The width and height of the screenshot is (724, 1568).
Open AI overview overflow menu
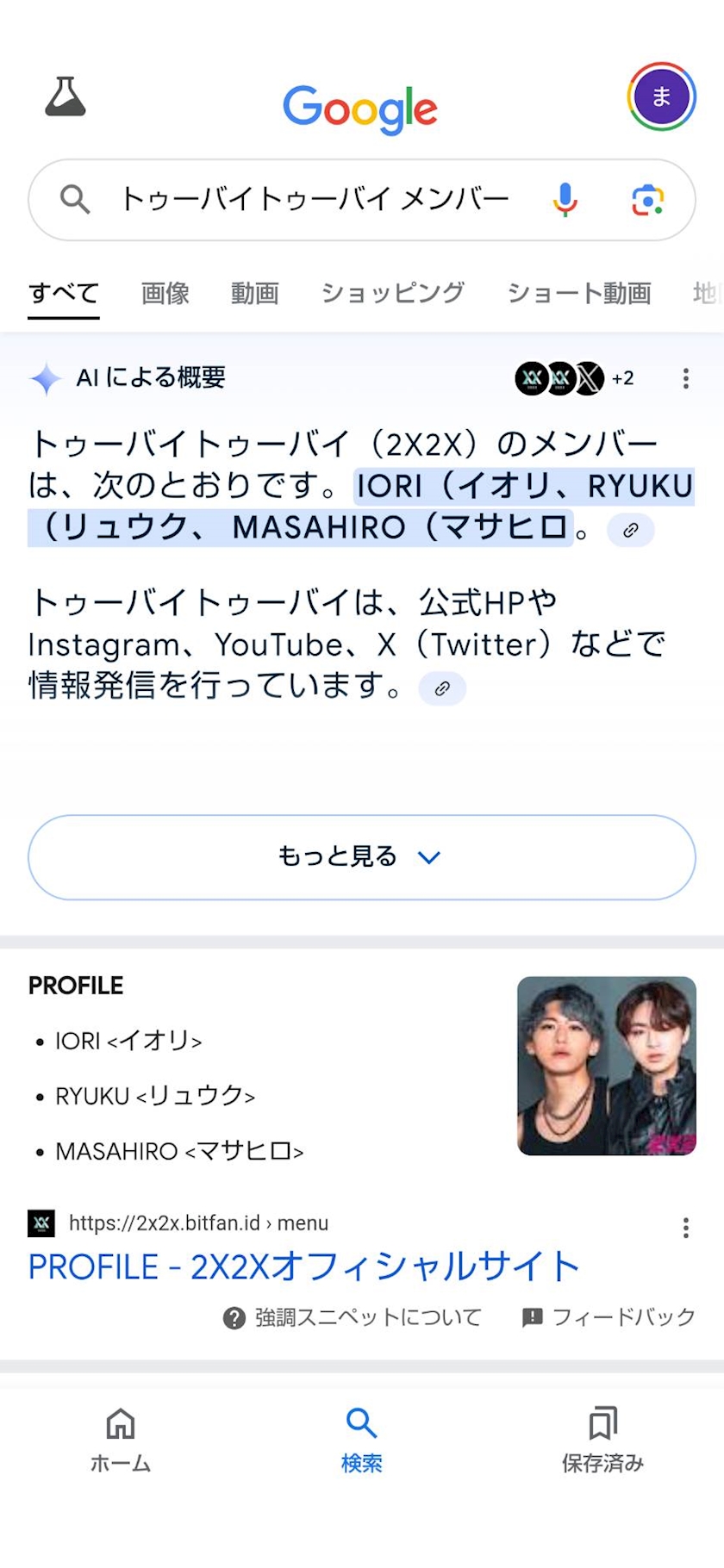point(686,378)
